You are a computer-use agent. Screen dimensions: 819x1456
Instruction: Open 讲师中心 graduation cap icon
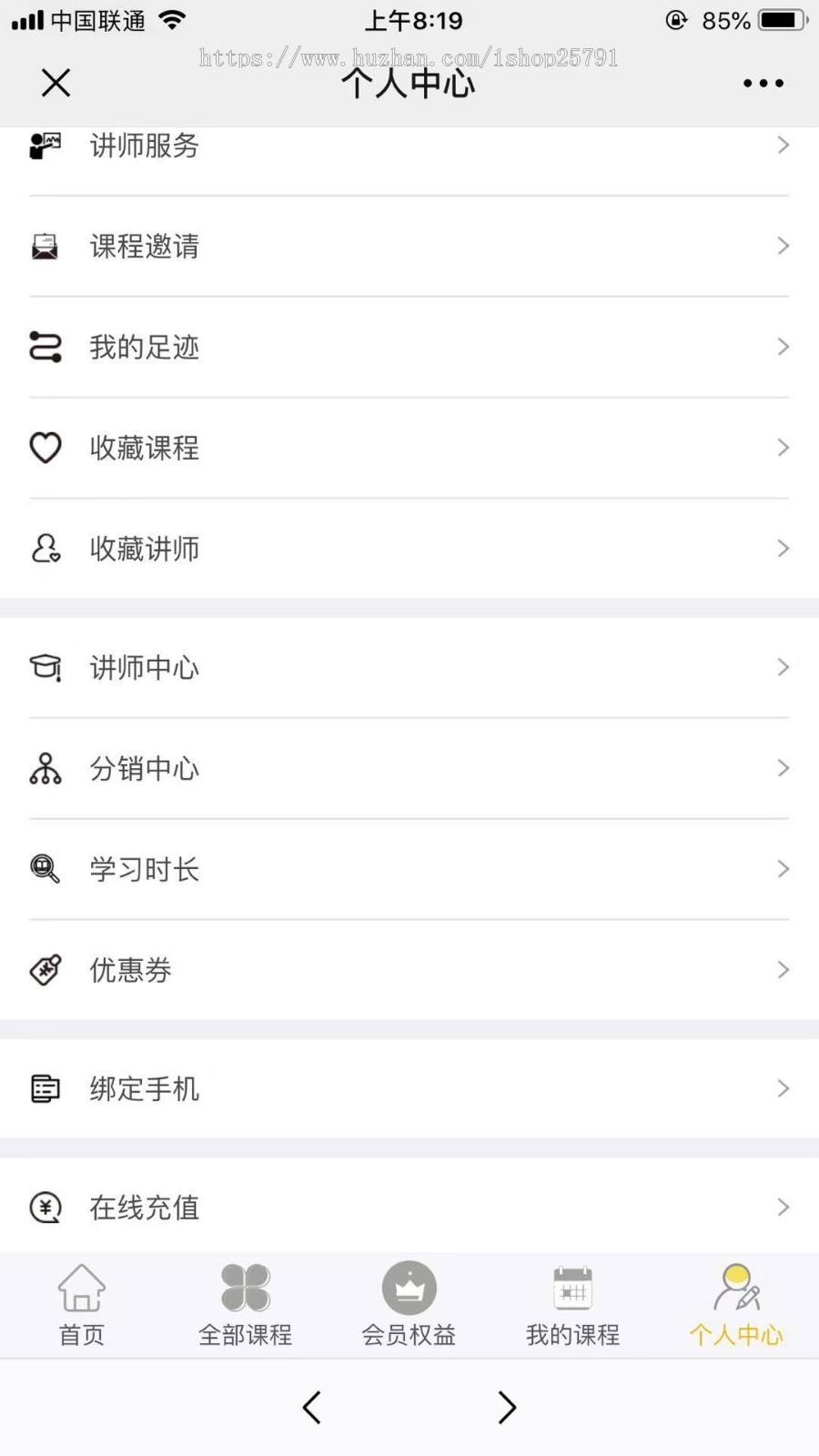pyautogui.click(x=45, y=667)
